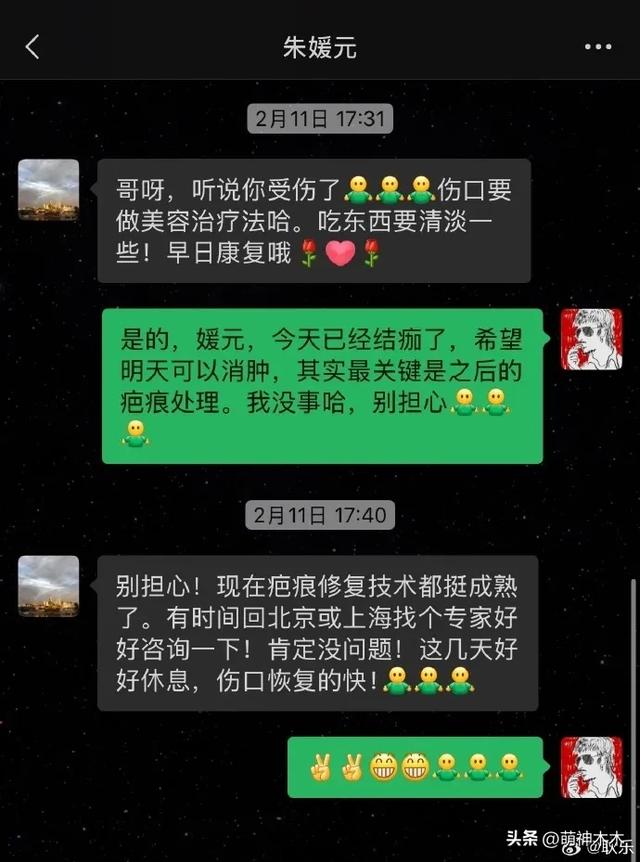This screenshot has width=640, height=862.
Task: Go back to the chat list
Action: [x=32, y=46]
